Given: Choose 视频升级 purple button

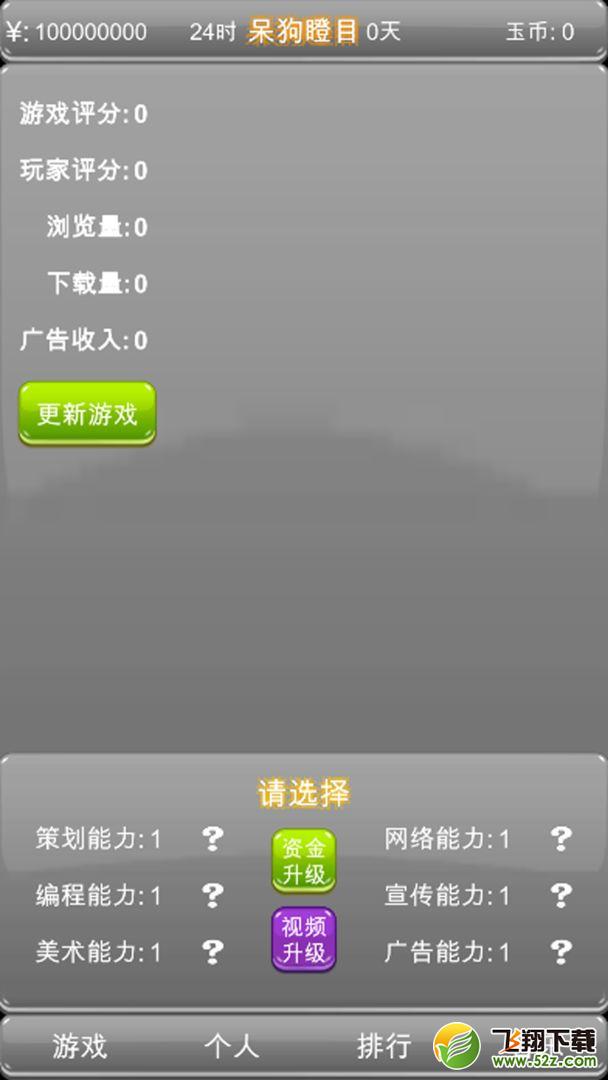Looking at the screenshot, I should 304,939.
